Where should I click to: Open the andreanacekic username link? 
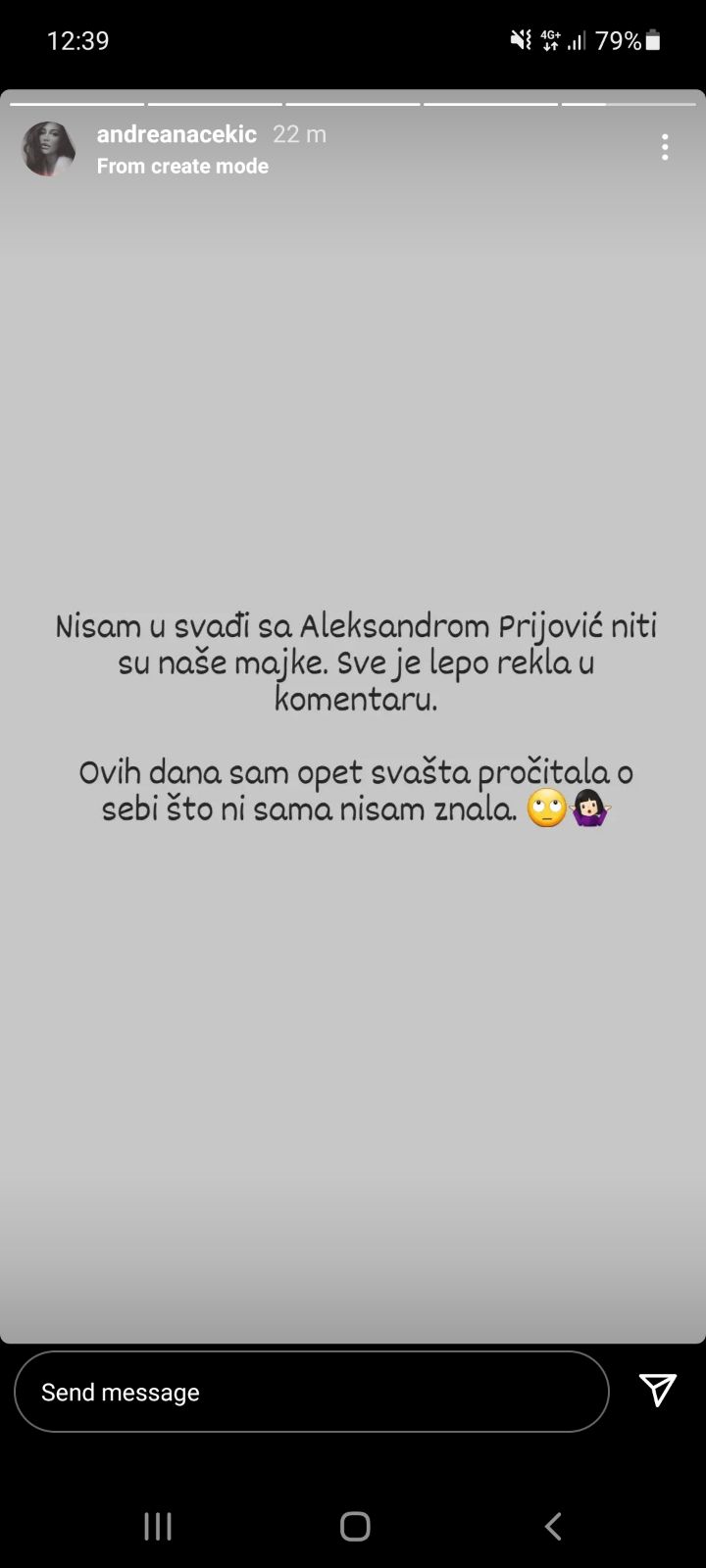(x=176, y=134)
